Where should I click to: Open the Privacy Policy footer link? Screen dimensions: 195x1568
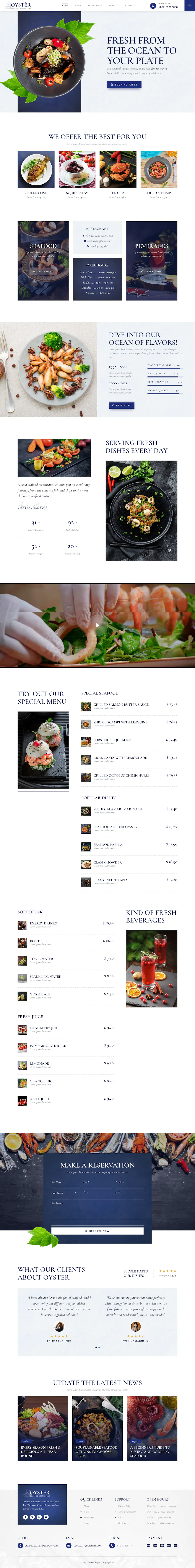point(124,1506)
